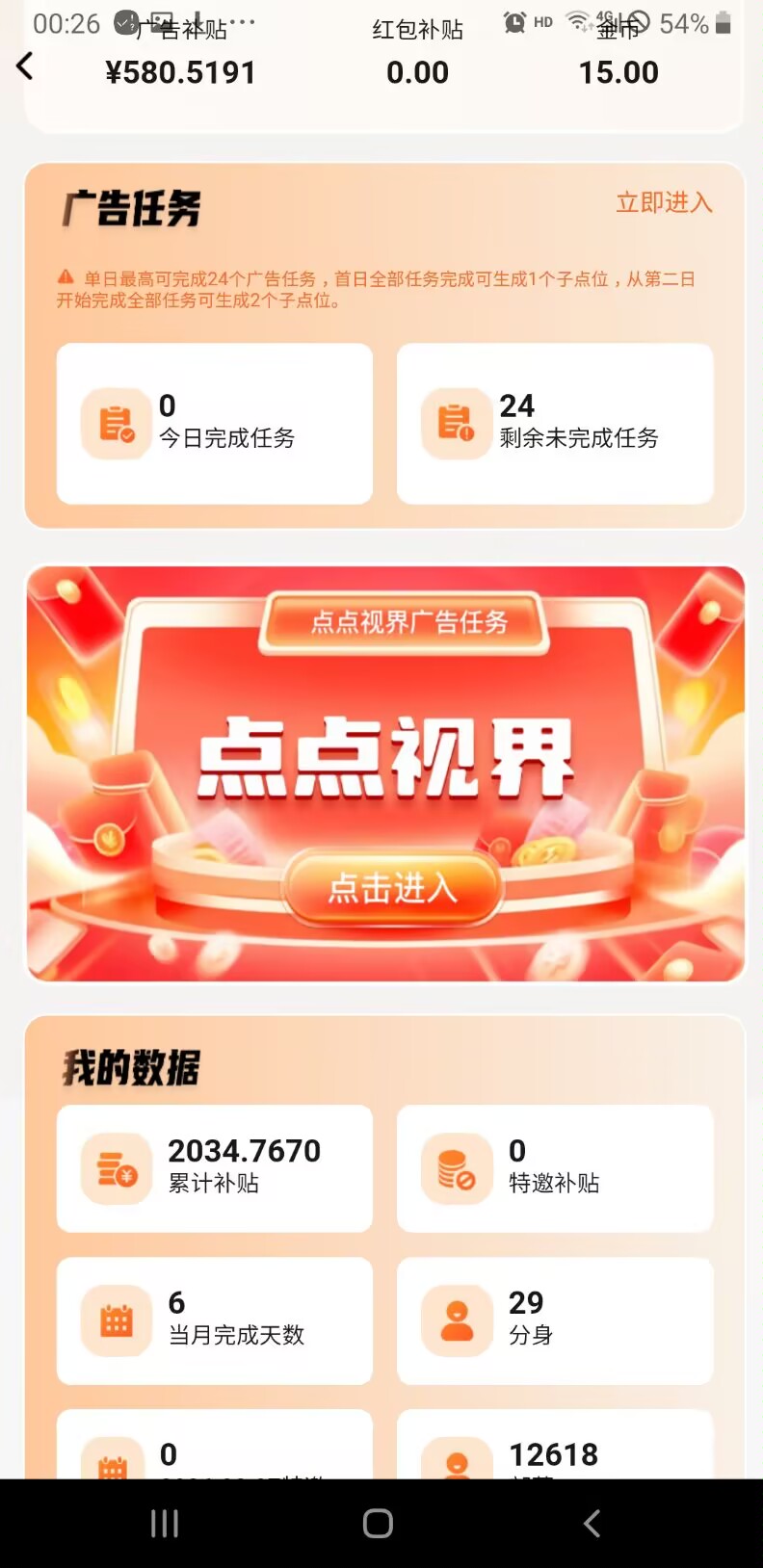Go back using the top-left arrow
Image resolution: width=763 pixels, height=1568 pixels.
(25, 66)
